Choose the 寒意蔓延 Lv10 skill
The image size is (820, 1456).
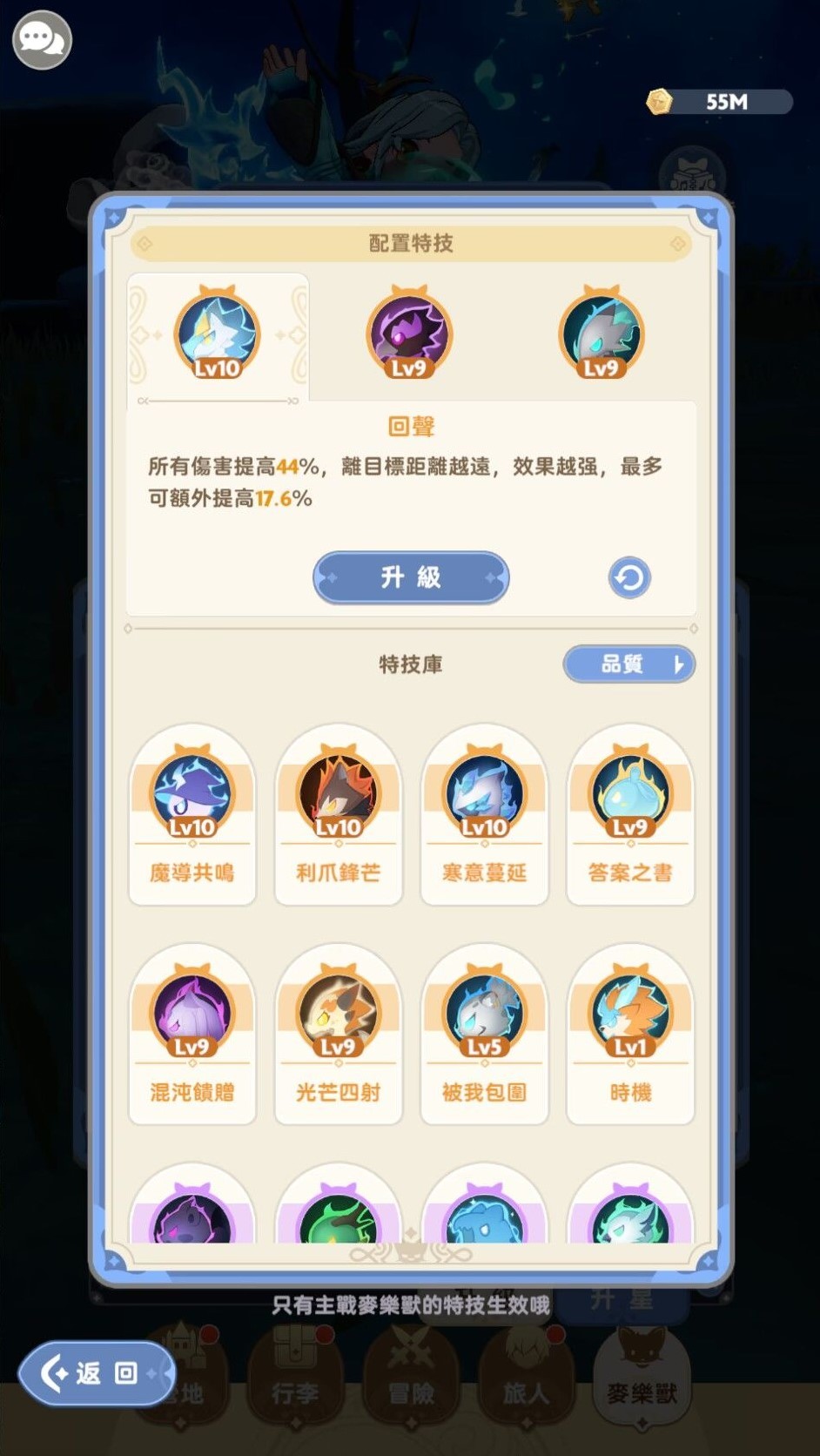pyautogui.click(x=484, y=792)
